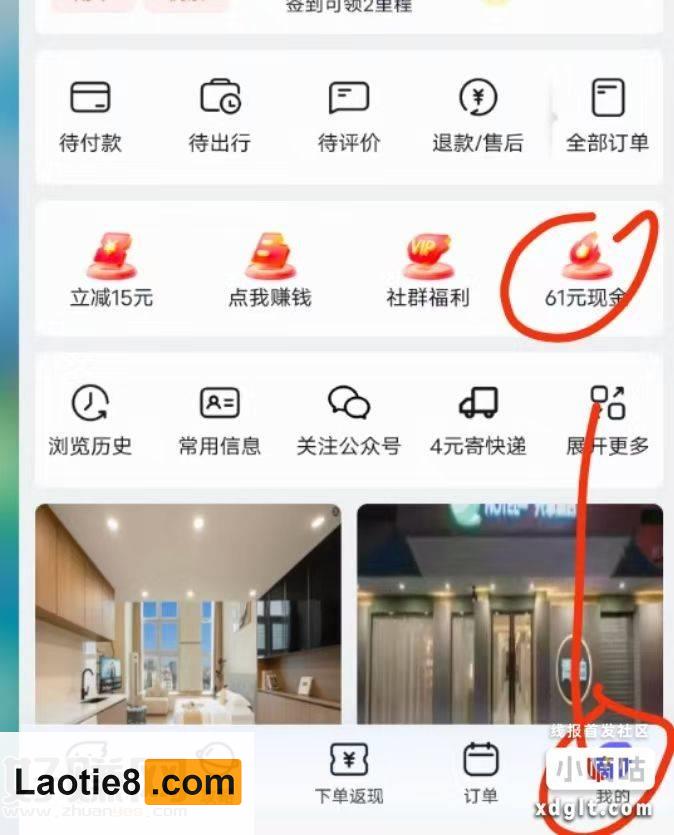
Task: Open the bright apartment room photo card
Action: (188, 612)
